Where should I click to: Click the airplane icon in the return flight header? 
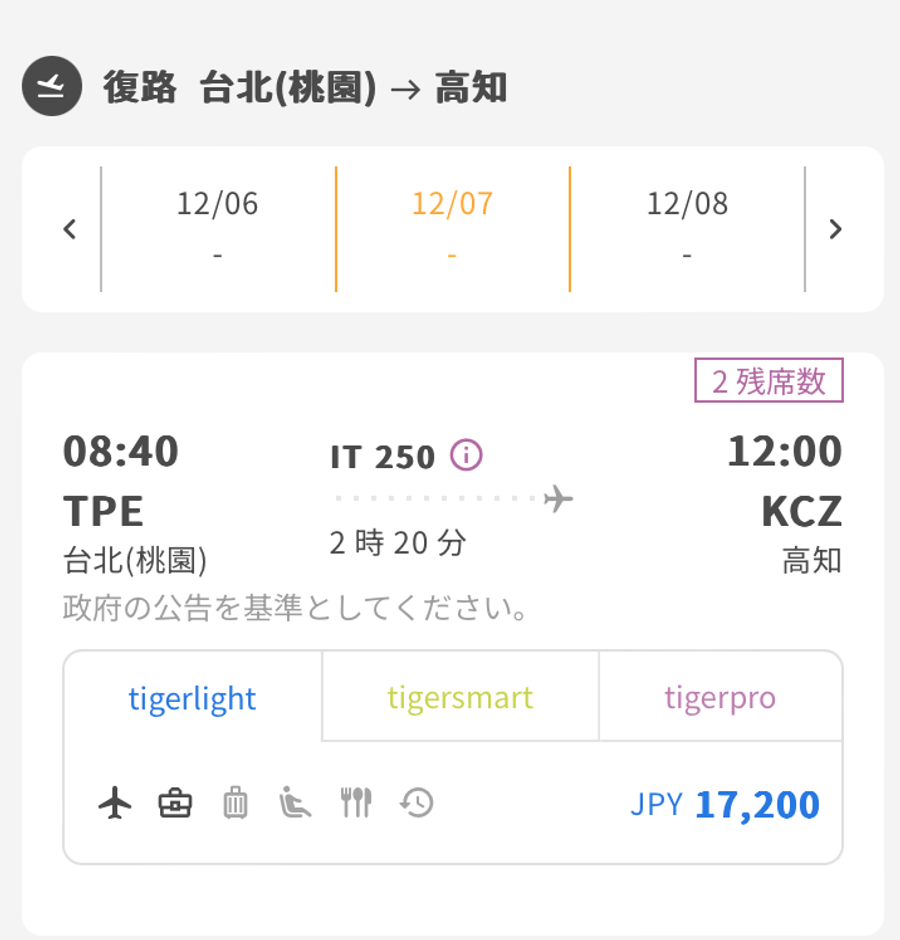pyautogui.click(x=50, y=87)
